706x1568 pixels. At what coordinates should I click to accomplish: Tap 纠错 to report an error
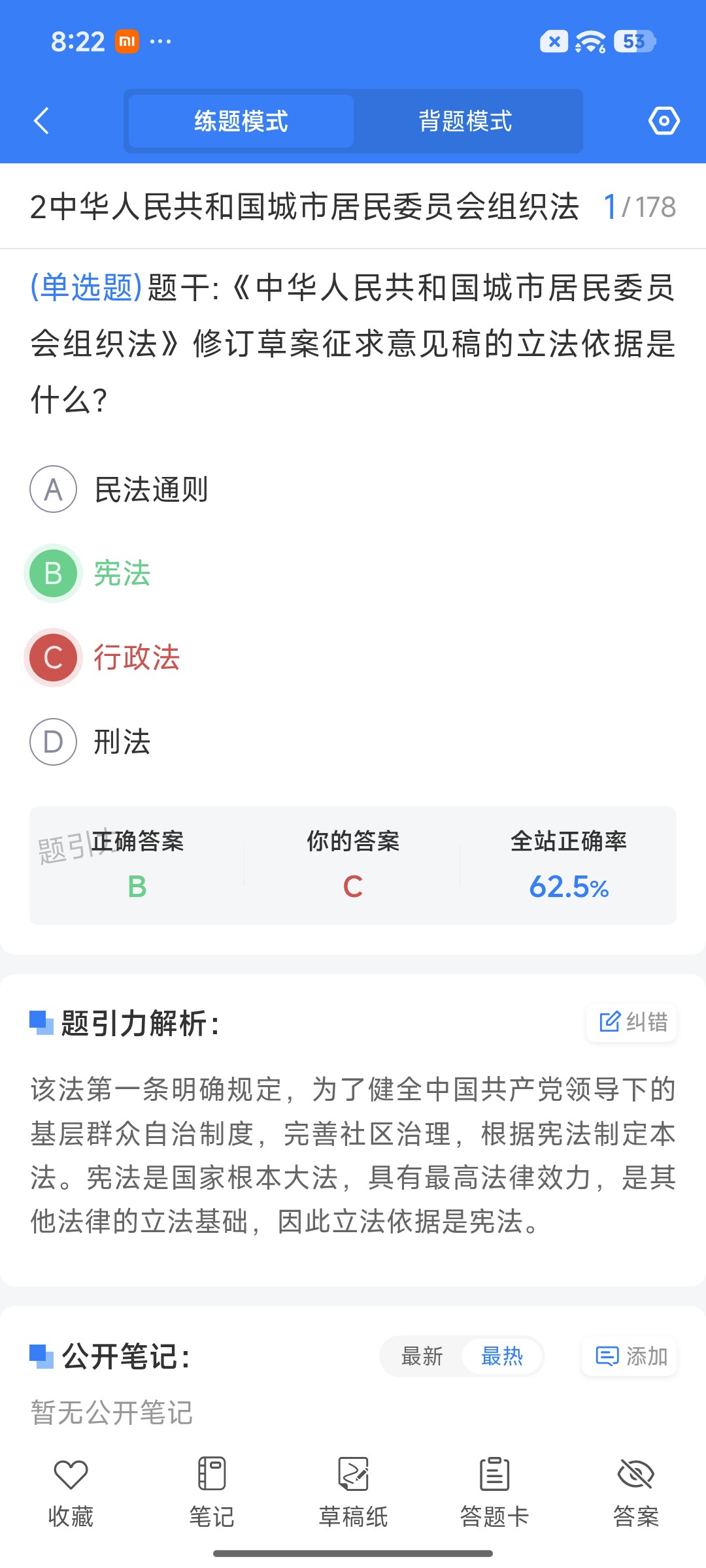click(631, 1022)
